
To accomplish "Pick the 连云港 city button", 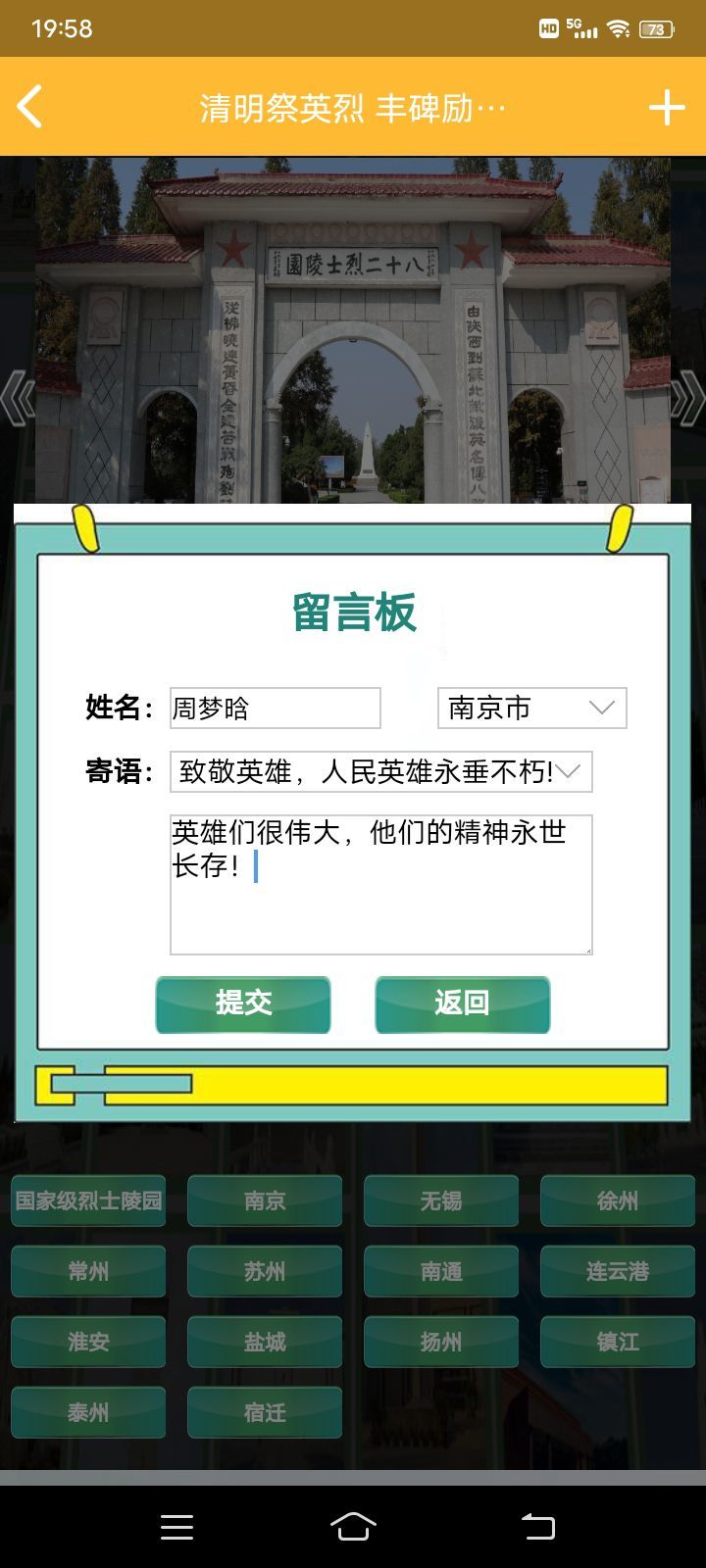I will (x=618, y=1271).
